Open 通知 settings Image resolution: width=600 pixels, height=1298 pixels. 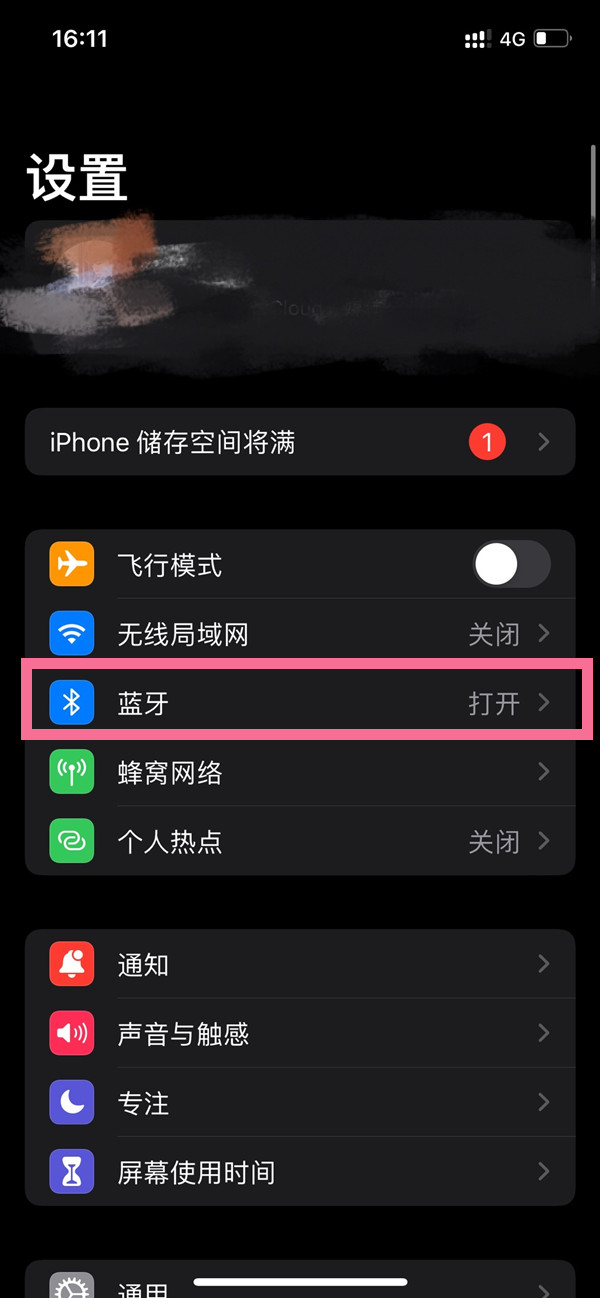click(x=300, y=964)
